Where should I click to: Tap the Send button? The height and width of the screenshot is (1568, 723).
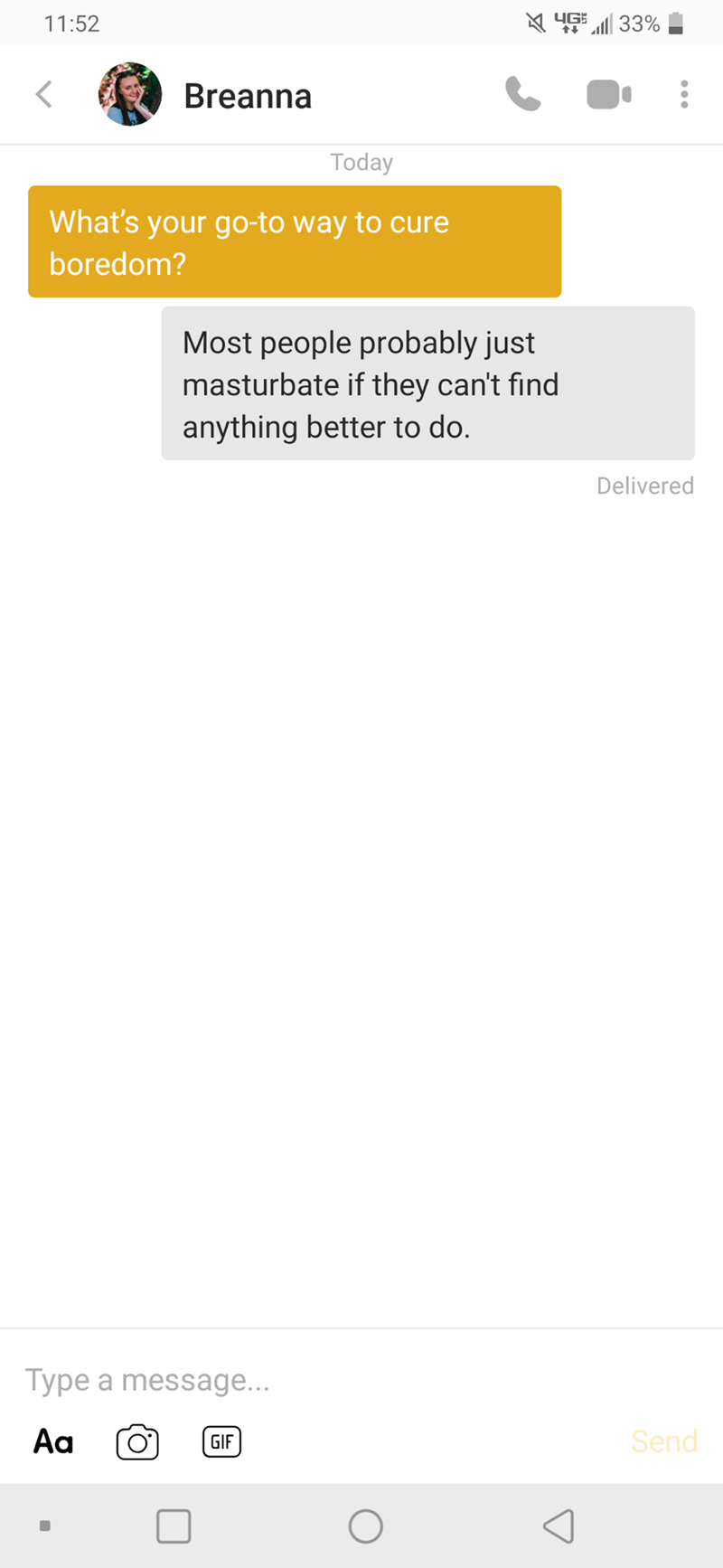(x=664, y=1441)
